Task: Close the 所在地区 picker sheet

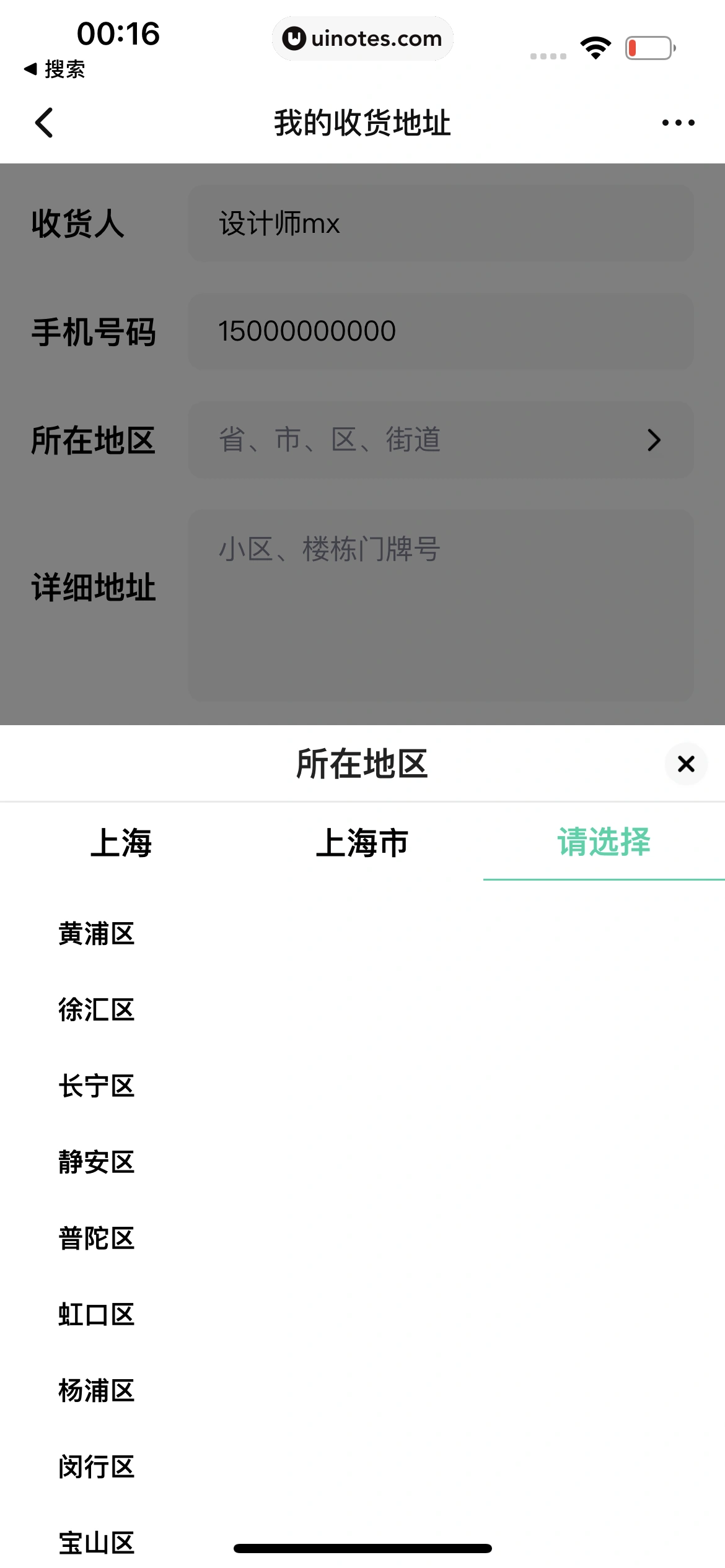Action: [686, 764]
